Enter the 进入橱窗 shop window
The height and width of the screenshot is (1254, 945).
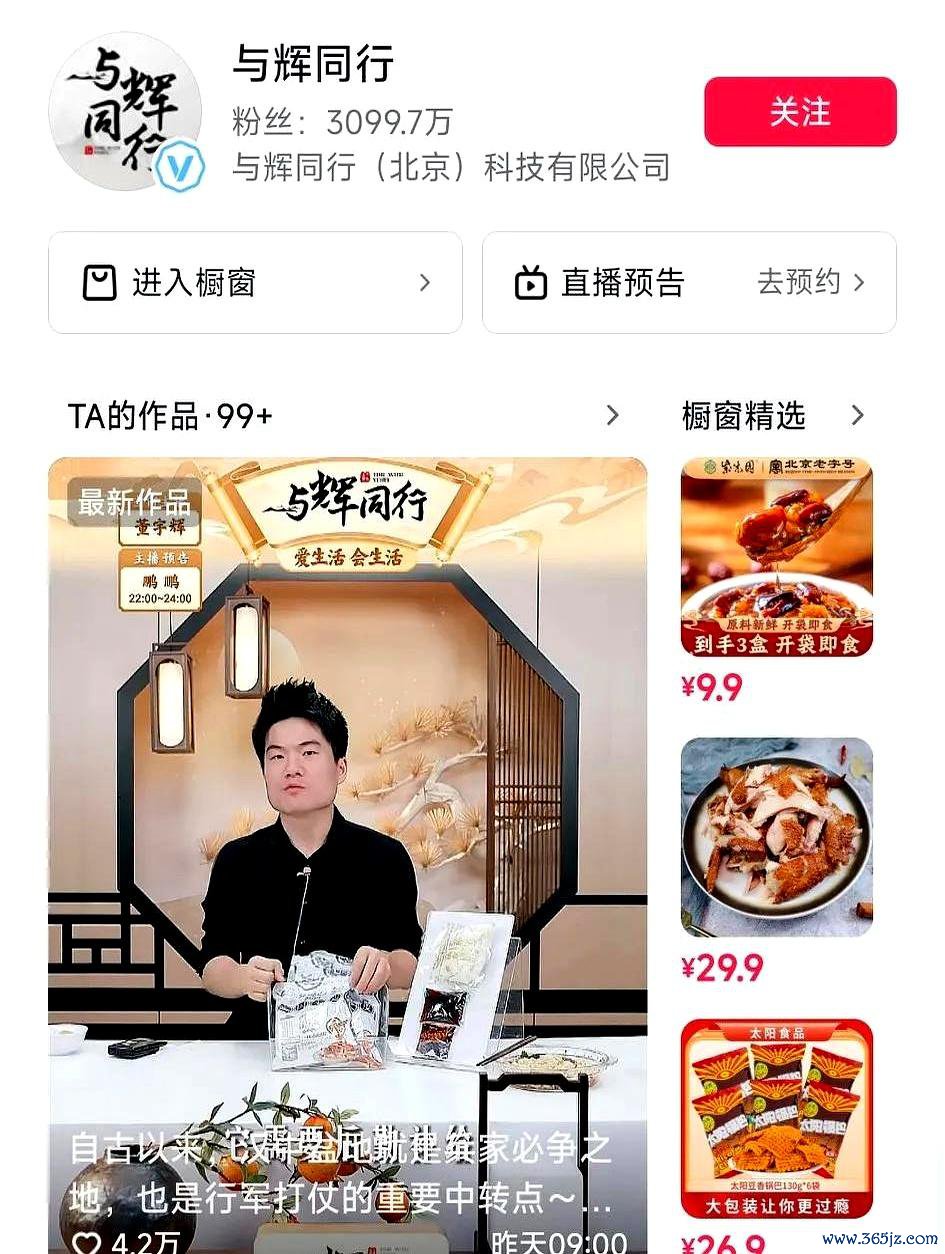[x=255, y=283]
